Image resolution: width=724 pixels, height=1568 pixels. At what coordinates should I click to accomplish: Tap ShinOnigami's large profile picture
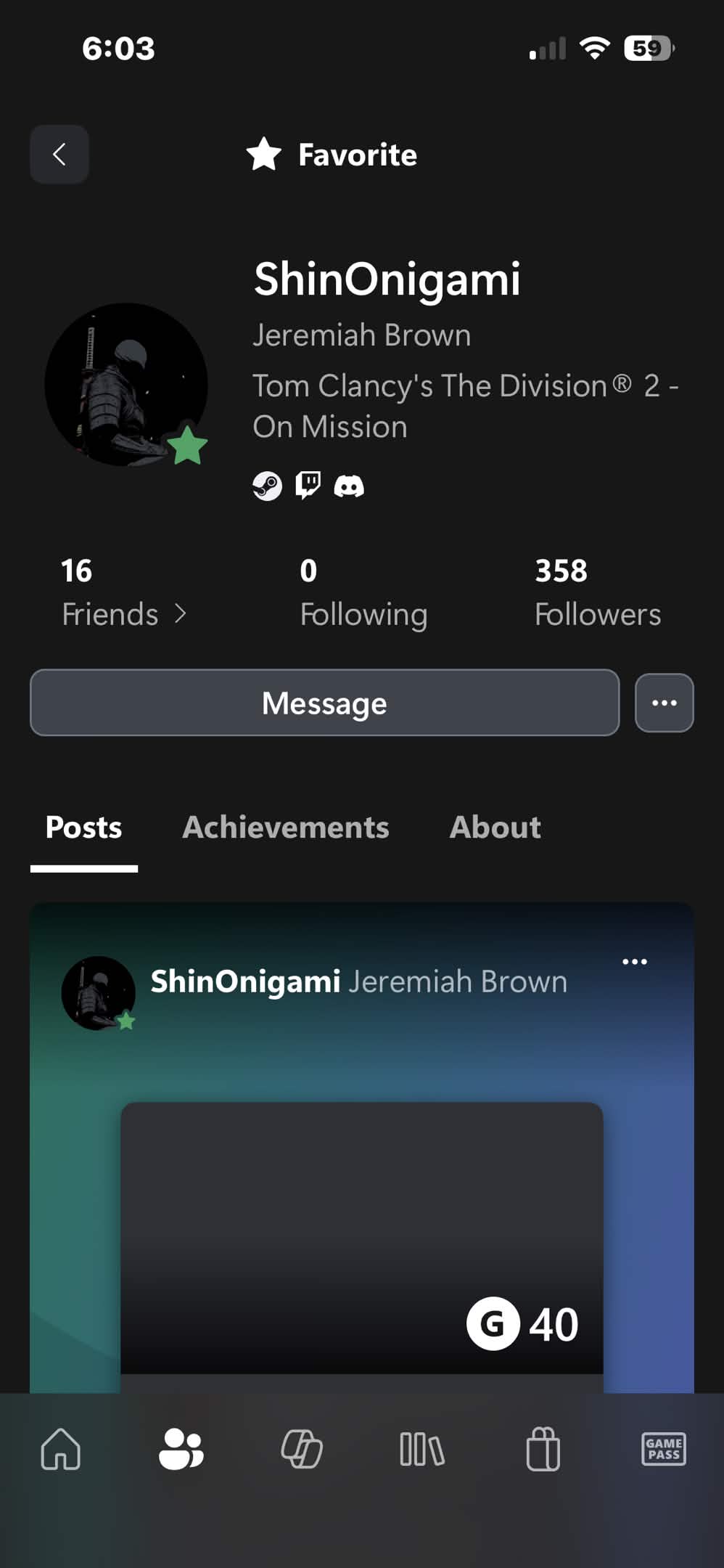tap(126, 385)
